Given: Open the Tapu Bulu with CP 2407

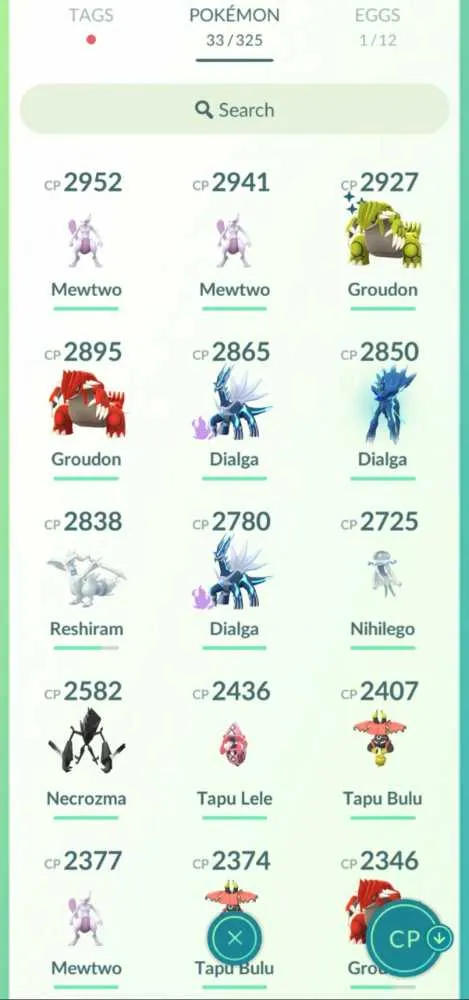Looking at the screenshot, I should point(383,750).
